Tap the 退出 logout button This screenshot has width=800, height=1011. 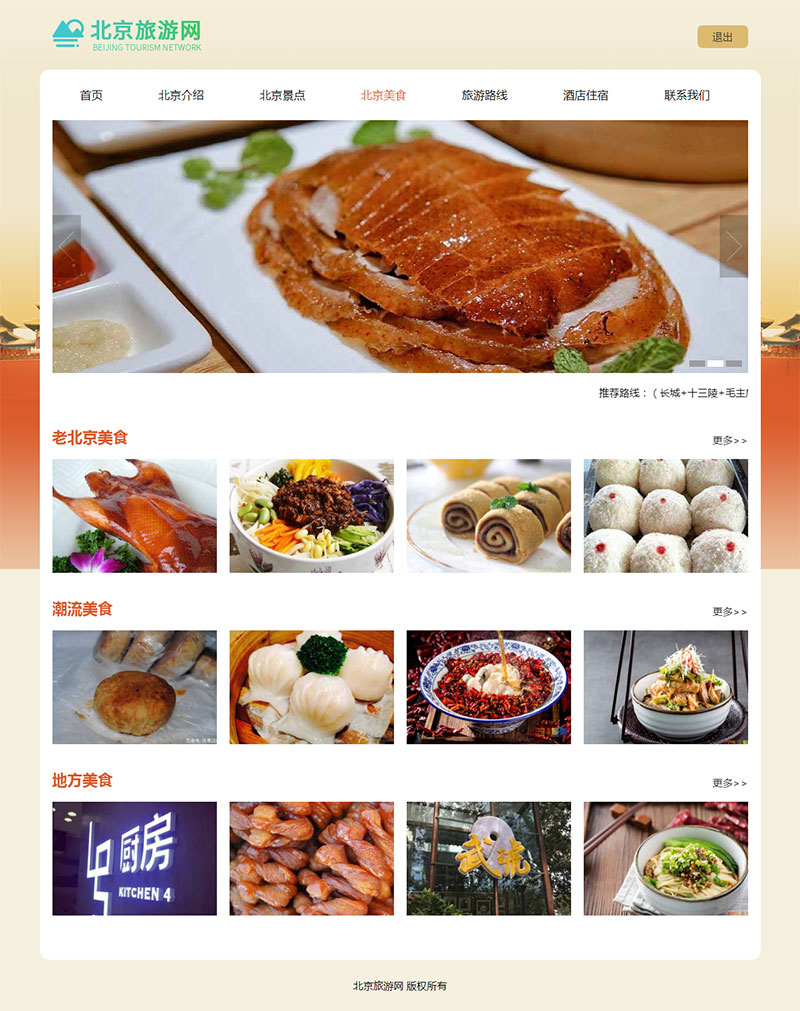click(722, 37)
